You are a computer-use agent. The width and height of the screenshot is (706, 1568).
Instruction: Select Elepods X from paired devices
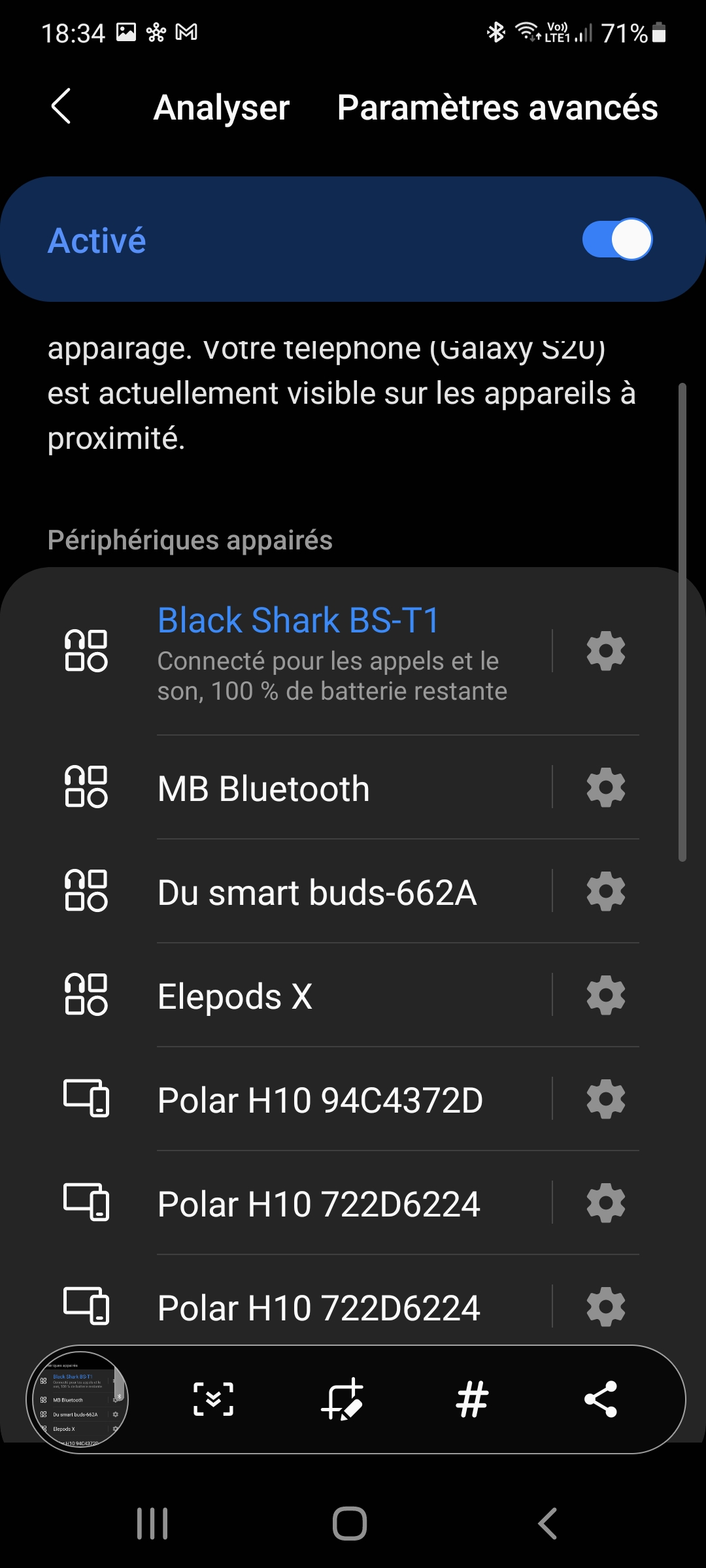click(x=235, y=996)
